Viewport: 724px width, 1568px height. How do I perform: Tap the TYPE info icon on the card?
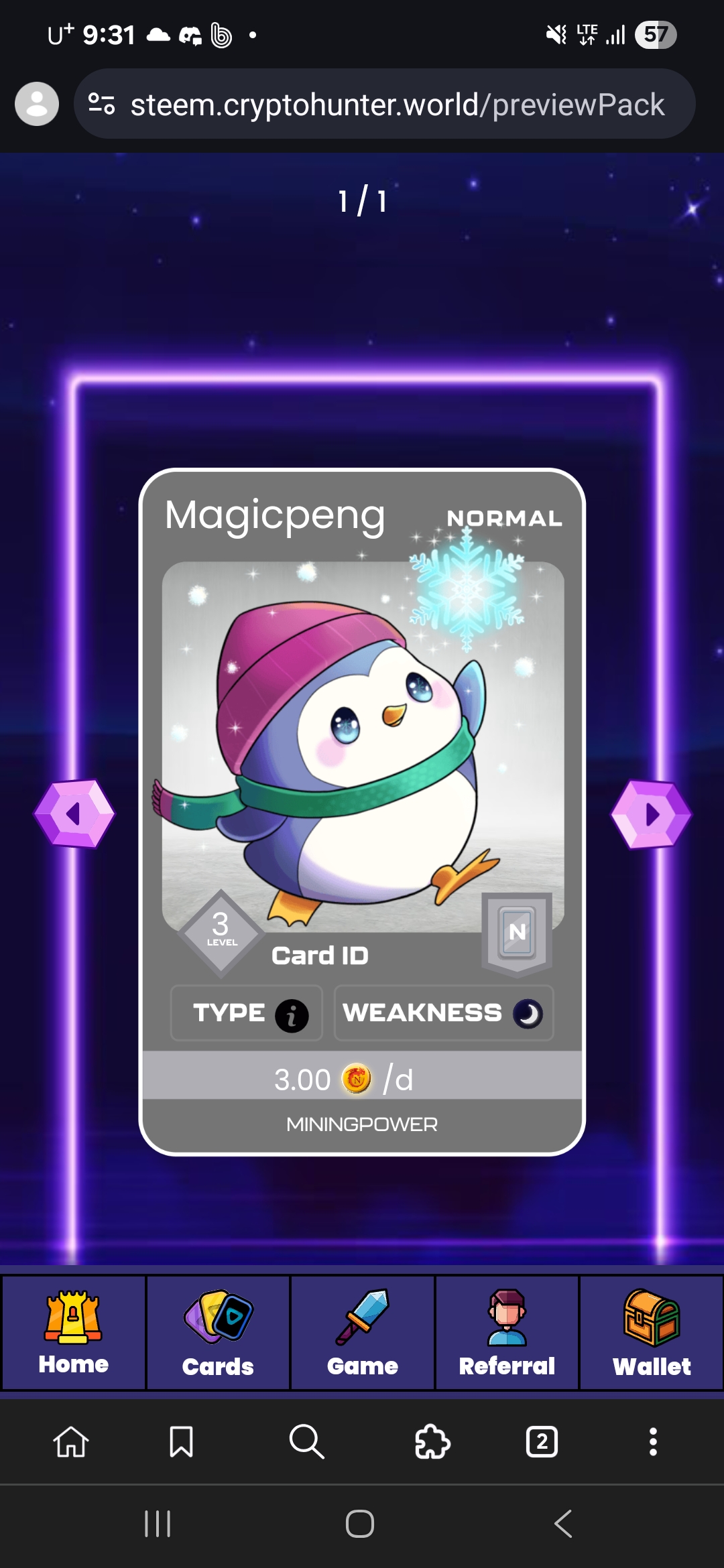(x=292, y=1015)
